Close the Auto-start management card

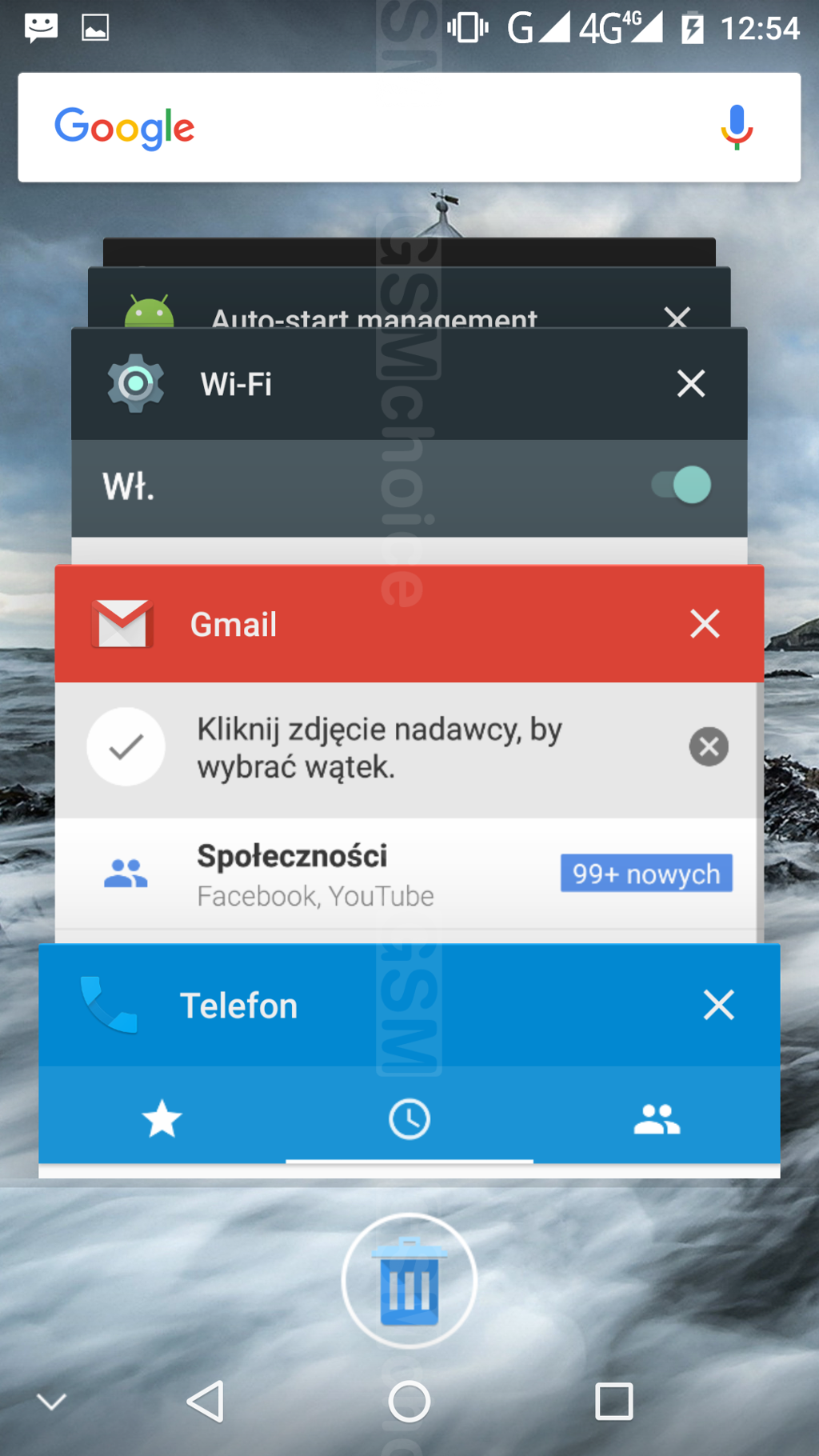click(x=677, y=316)
